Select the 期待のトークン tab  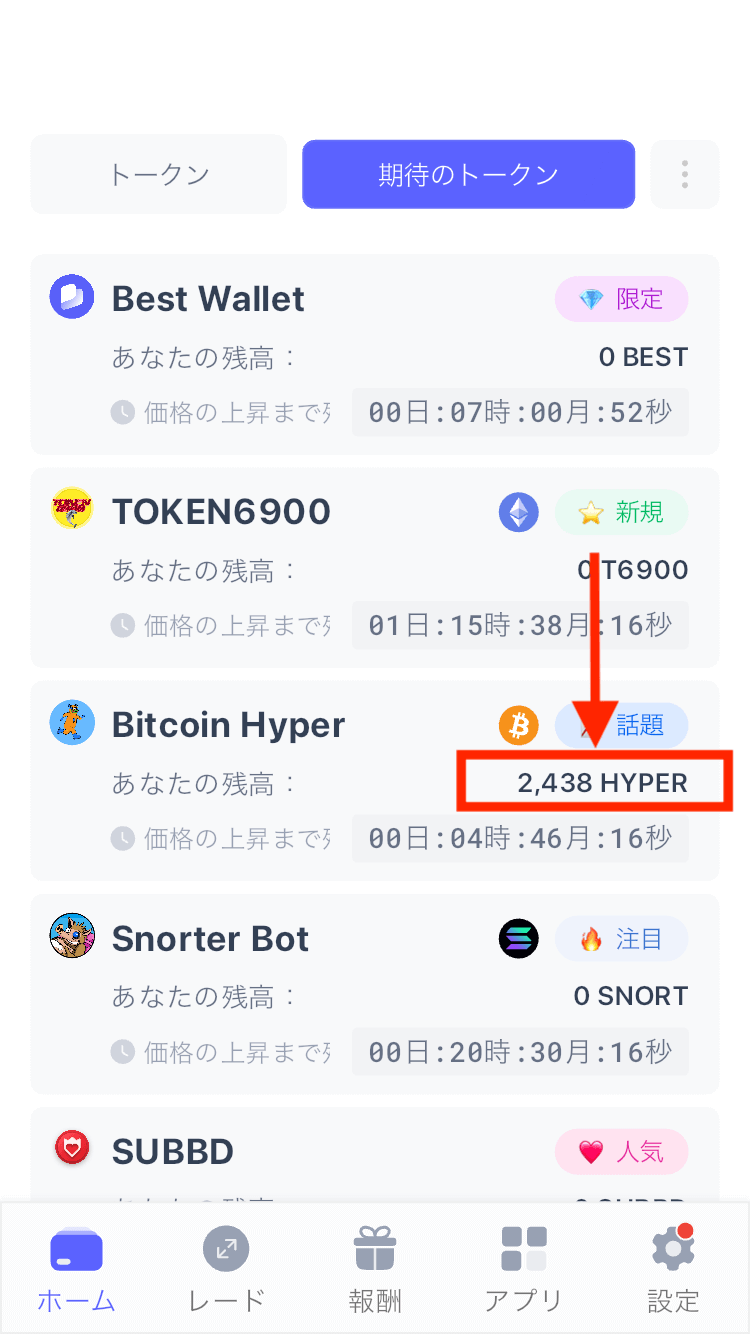coord(468,175)
